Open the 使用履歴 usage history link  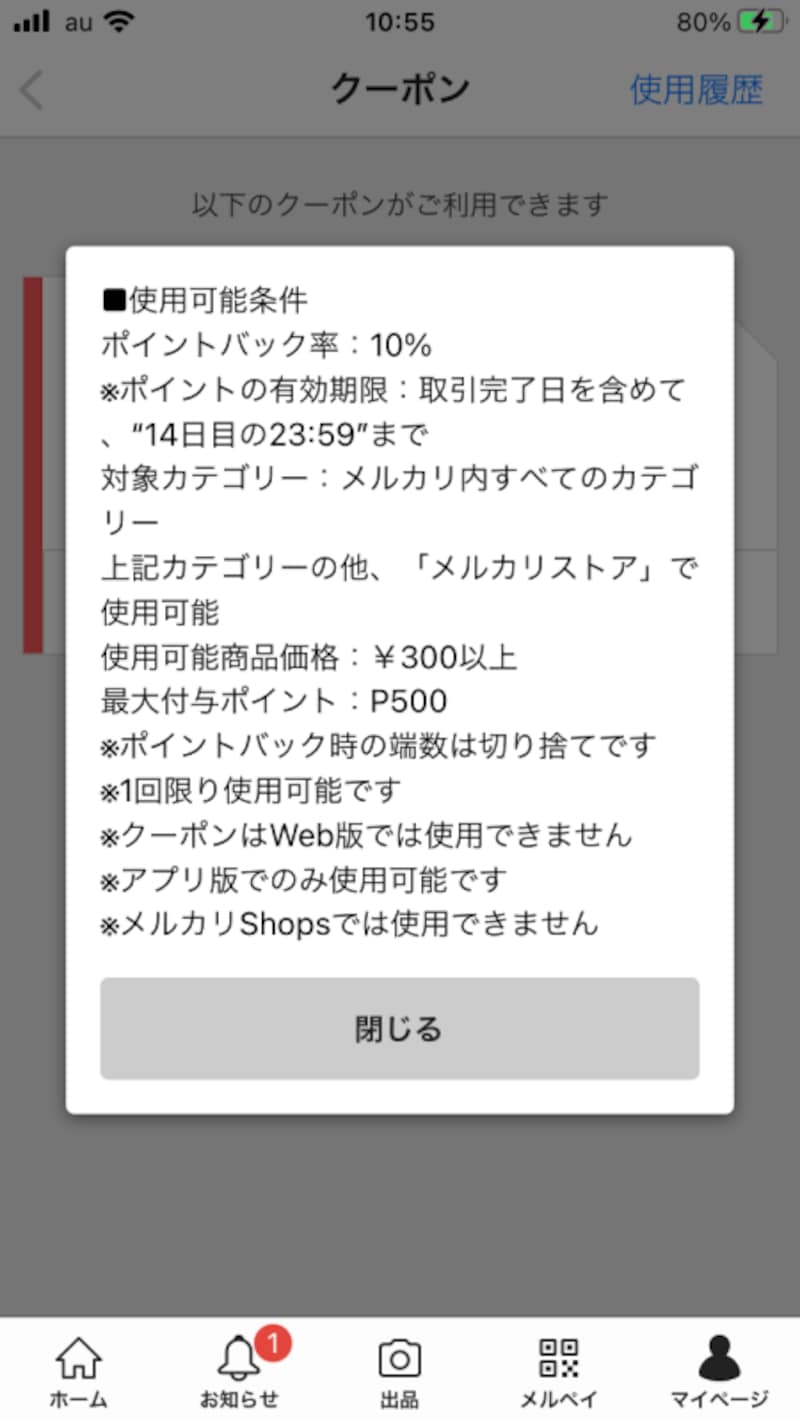click(x=696, y=91)
